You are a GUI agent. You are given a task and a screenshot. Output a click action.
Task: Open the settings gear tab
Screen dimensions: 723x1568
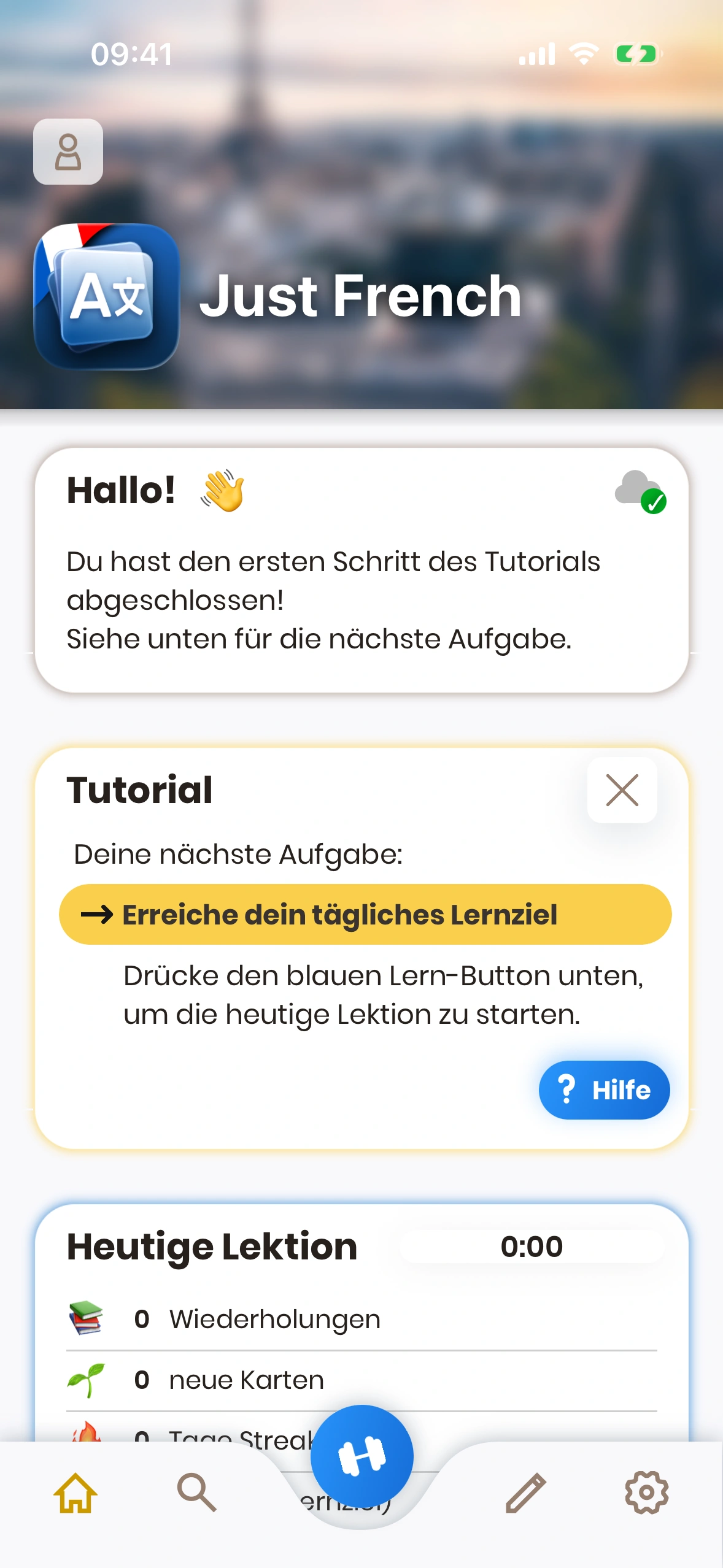[646, 1493]
